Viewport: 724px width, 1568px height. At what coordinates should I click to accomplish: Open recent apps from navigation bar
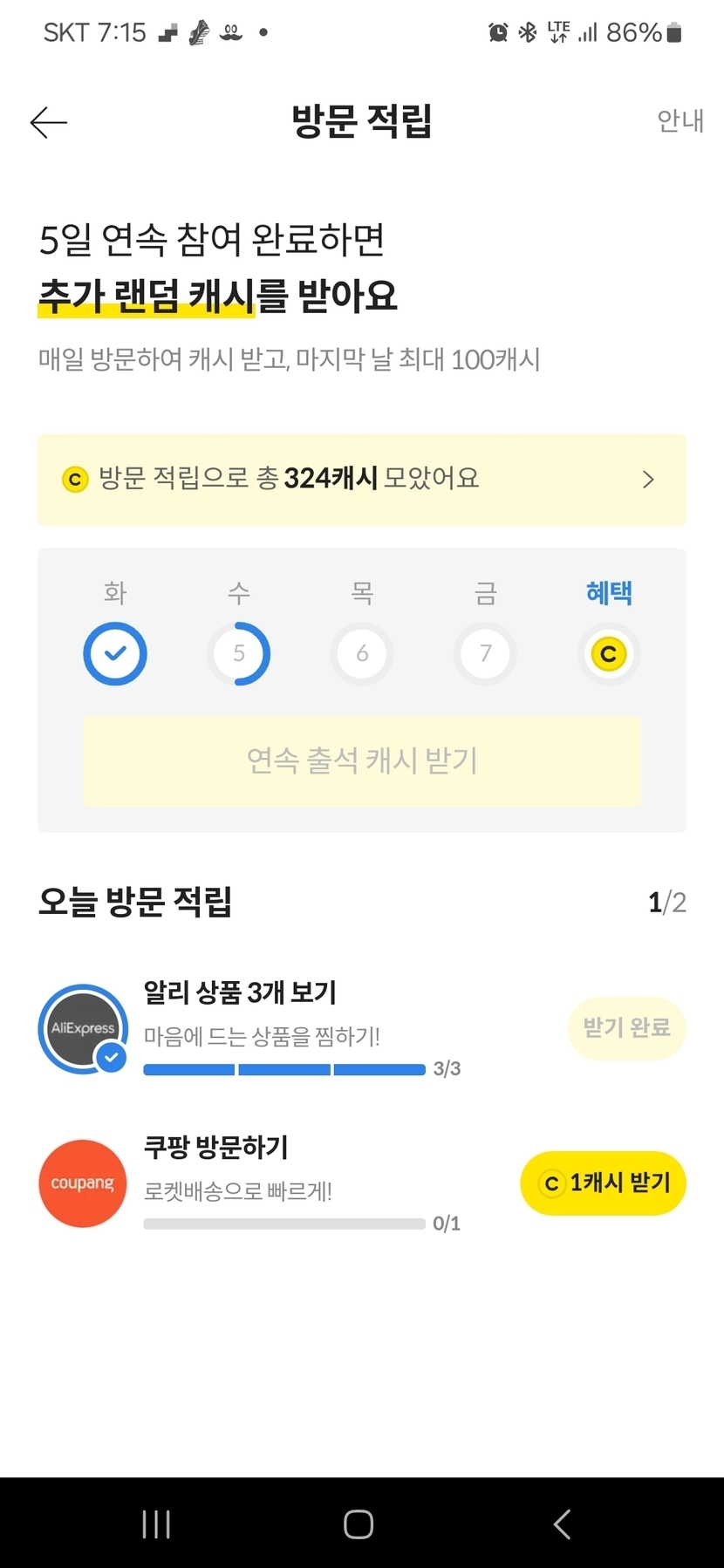(x=156, y=1524)
